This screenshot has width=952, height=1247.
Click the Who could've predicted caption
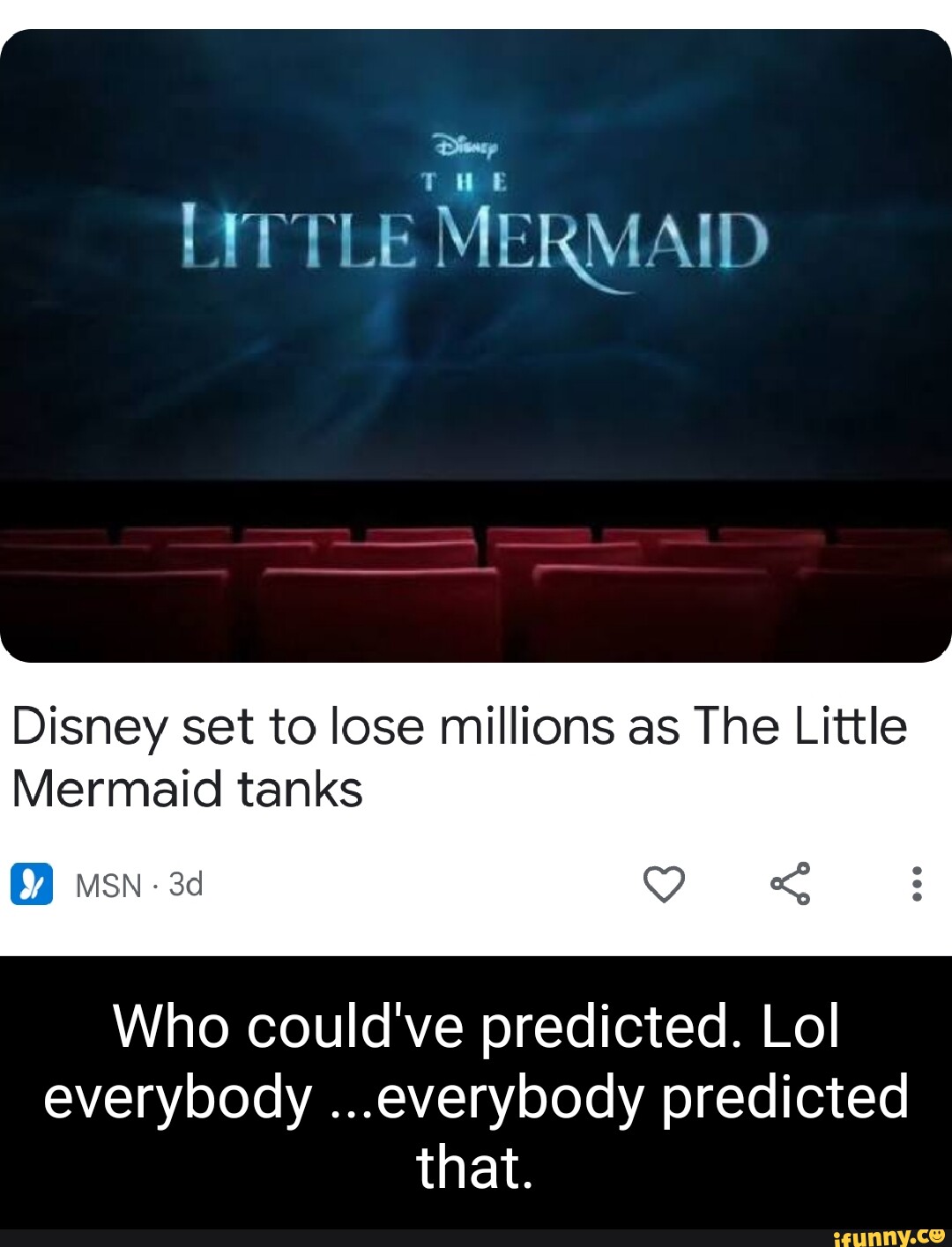point(476,1097)
